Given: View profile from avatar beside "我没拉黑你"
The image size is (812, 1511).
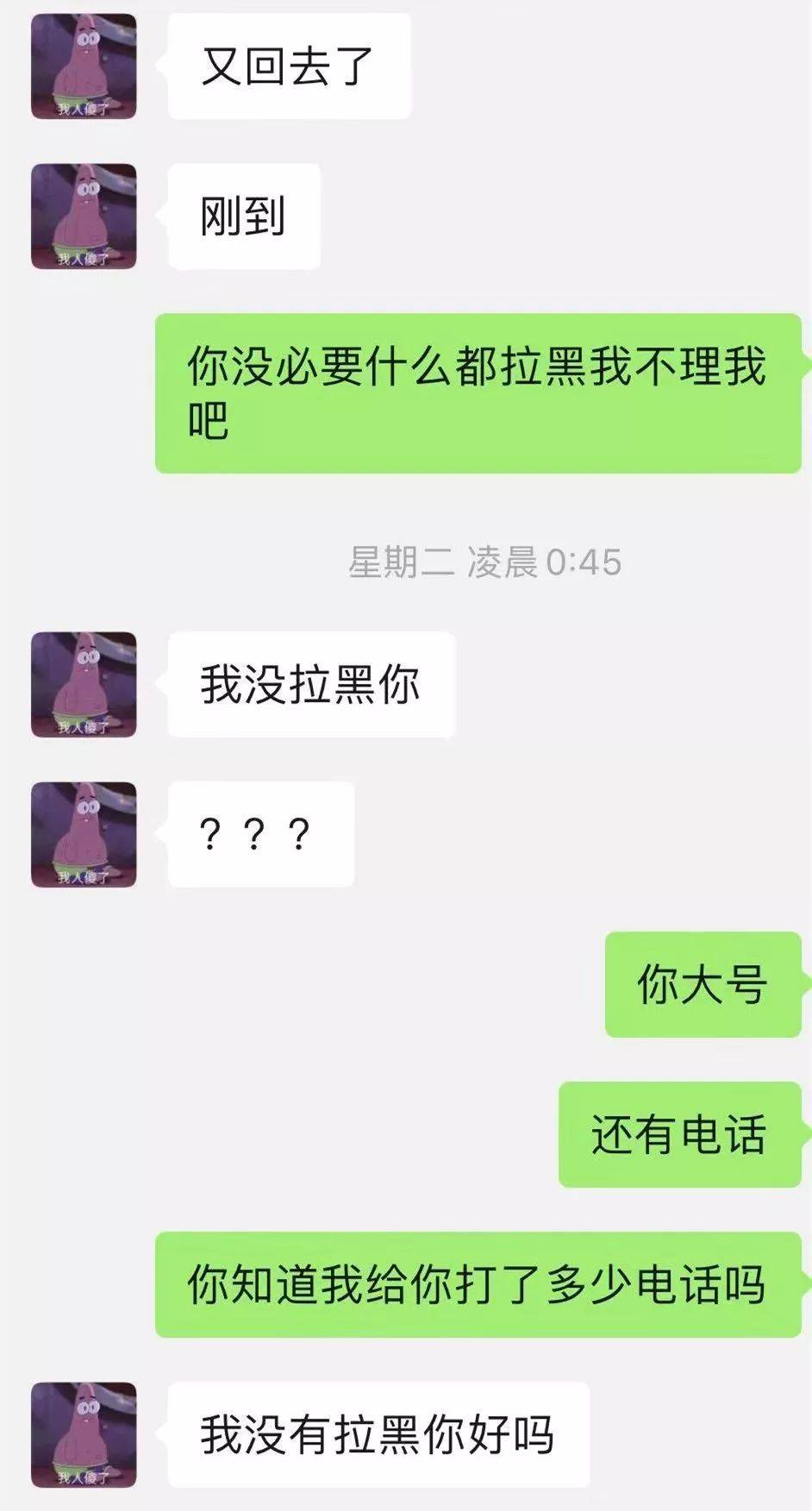Looking at the screenshot, I should pos(84,685).
